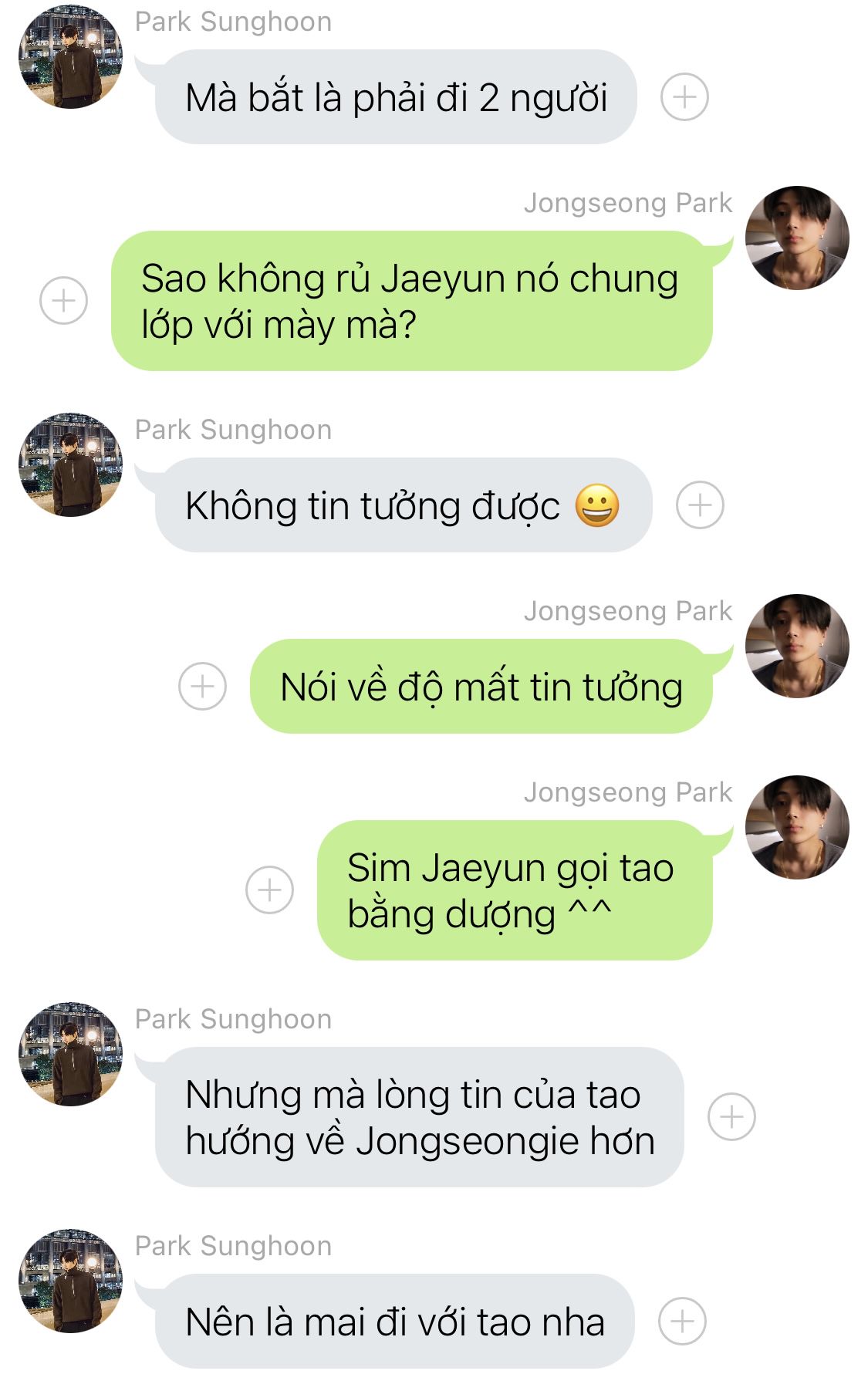
Task: Tap plus icon beside "Nói về độ mất tin tưởng"
Action: pos(202,686)
